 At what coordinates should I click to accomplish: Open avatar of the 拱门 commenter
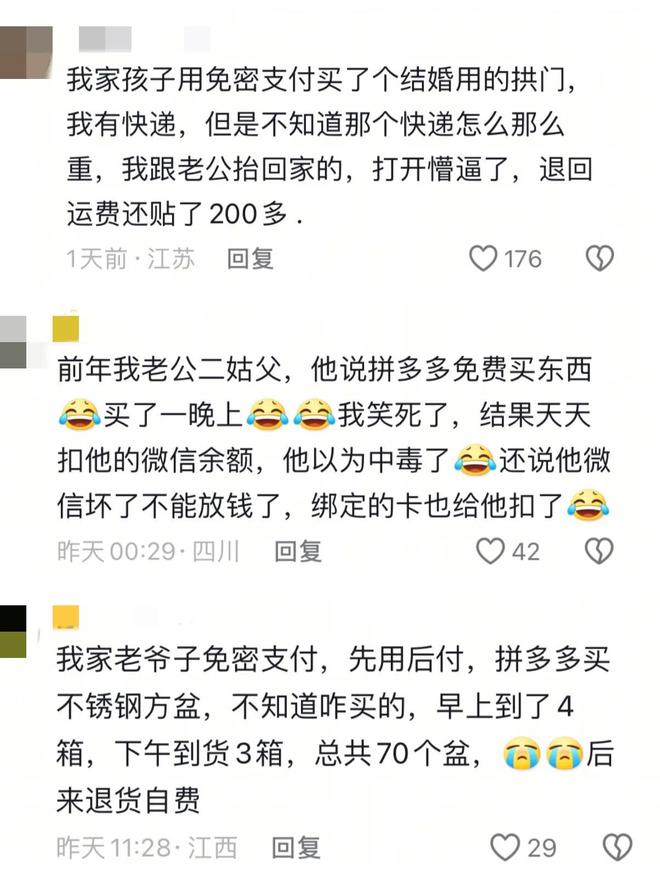point(24,52)
